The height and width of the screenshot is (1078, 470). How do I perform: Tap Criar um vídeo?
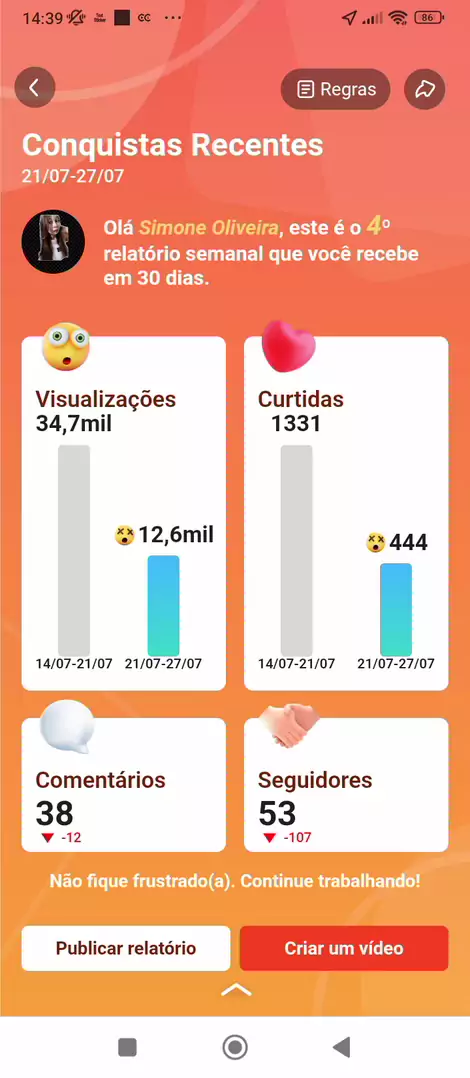point(344,948)
